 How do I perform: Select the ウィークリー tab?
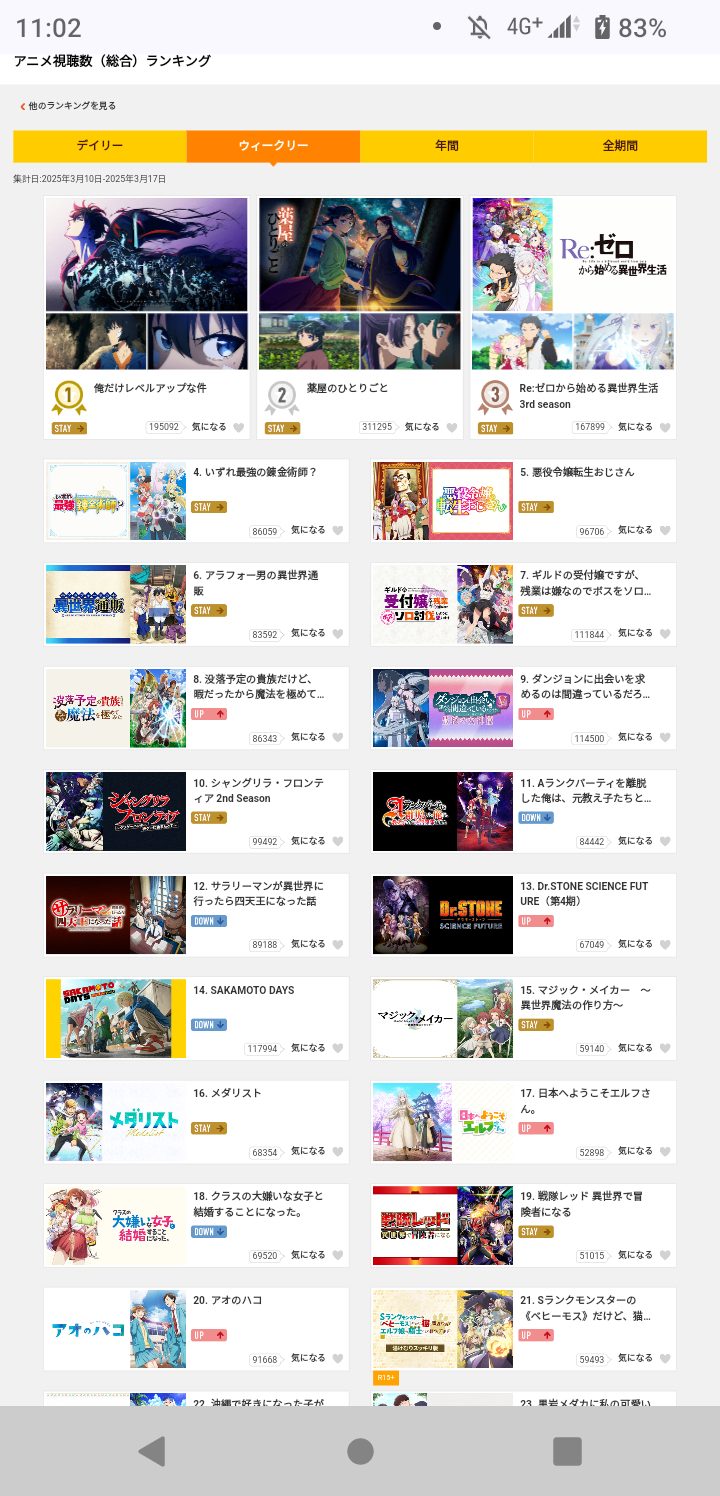[273, 146]
